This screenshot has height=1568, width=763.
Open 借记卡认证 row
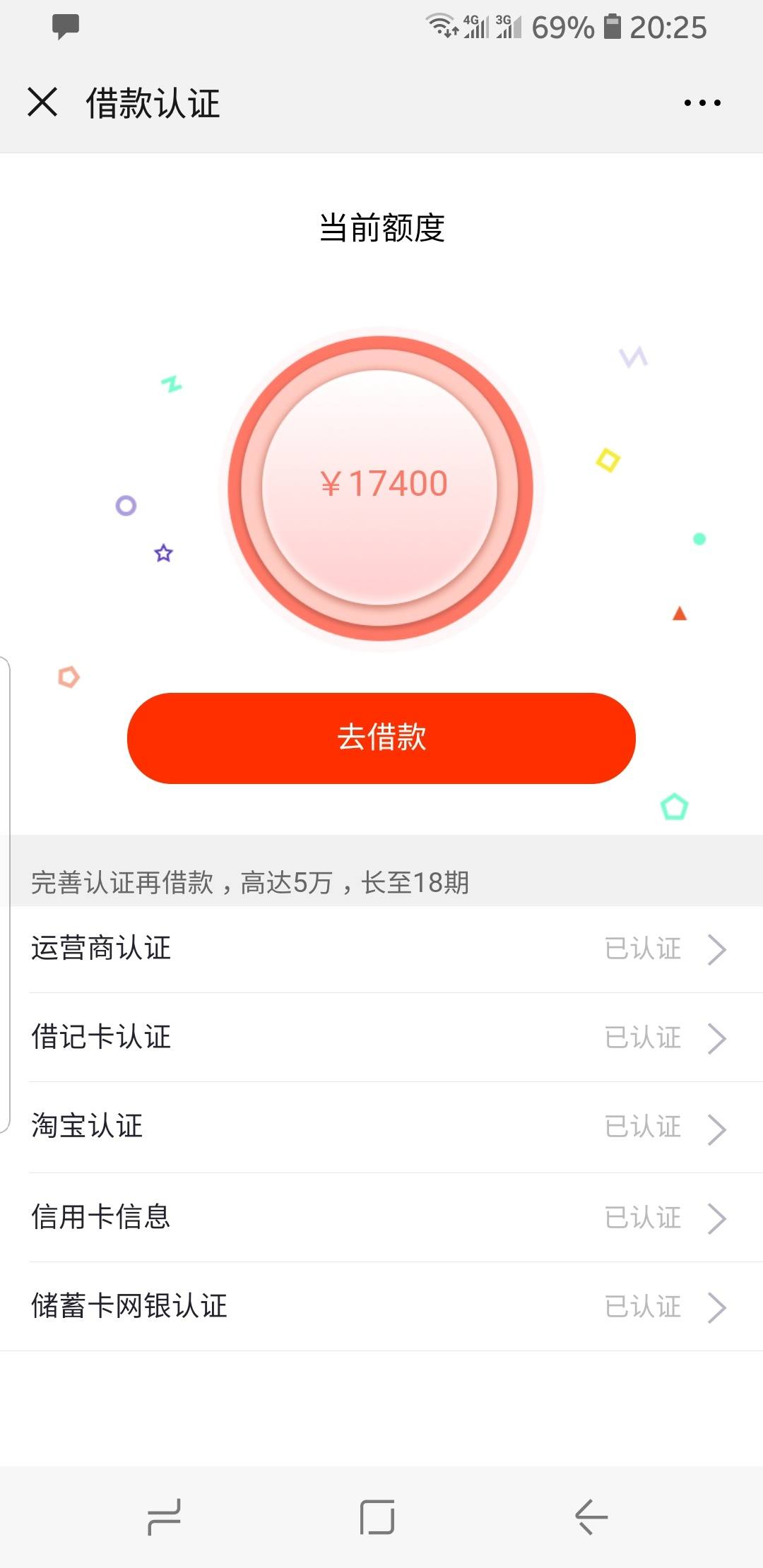point(381,1038)
